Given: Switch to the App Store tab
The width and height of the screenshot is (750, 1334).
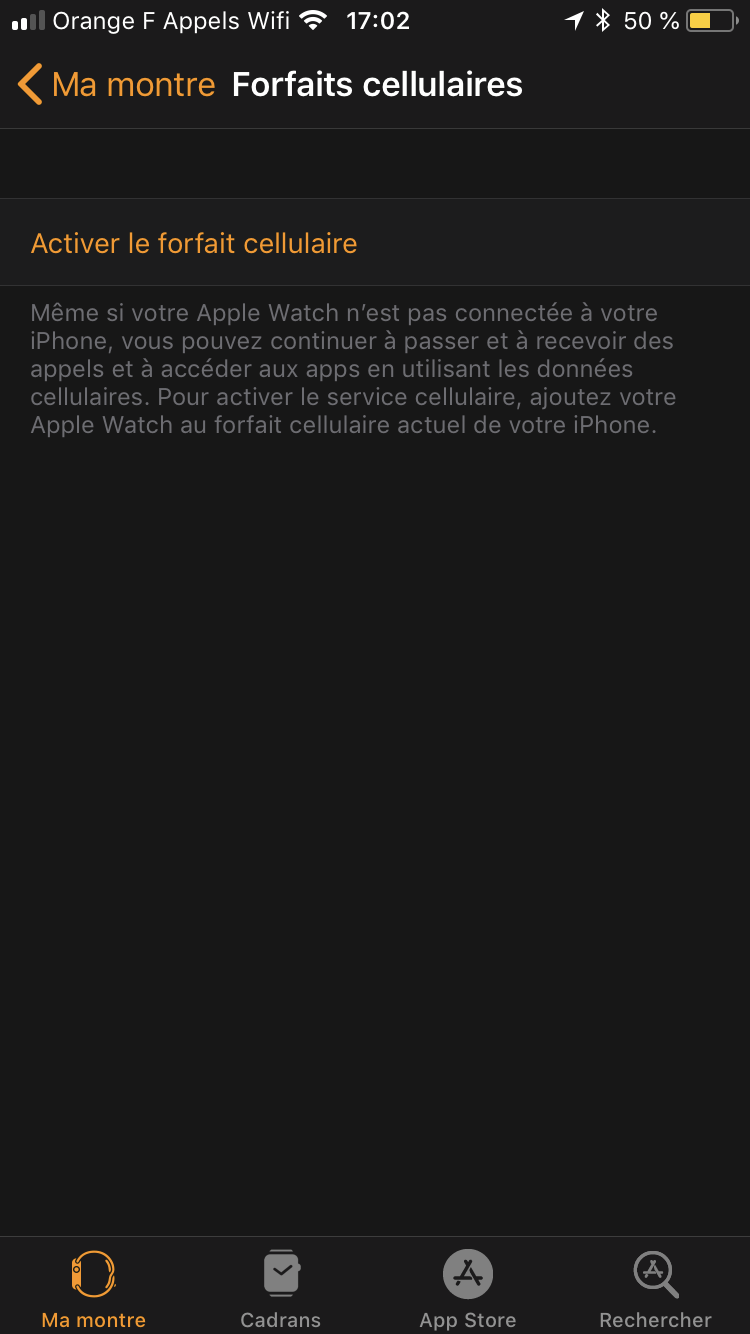Looking at the screenshot, I should [468, 1288].
